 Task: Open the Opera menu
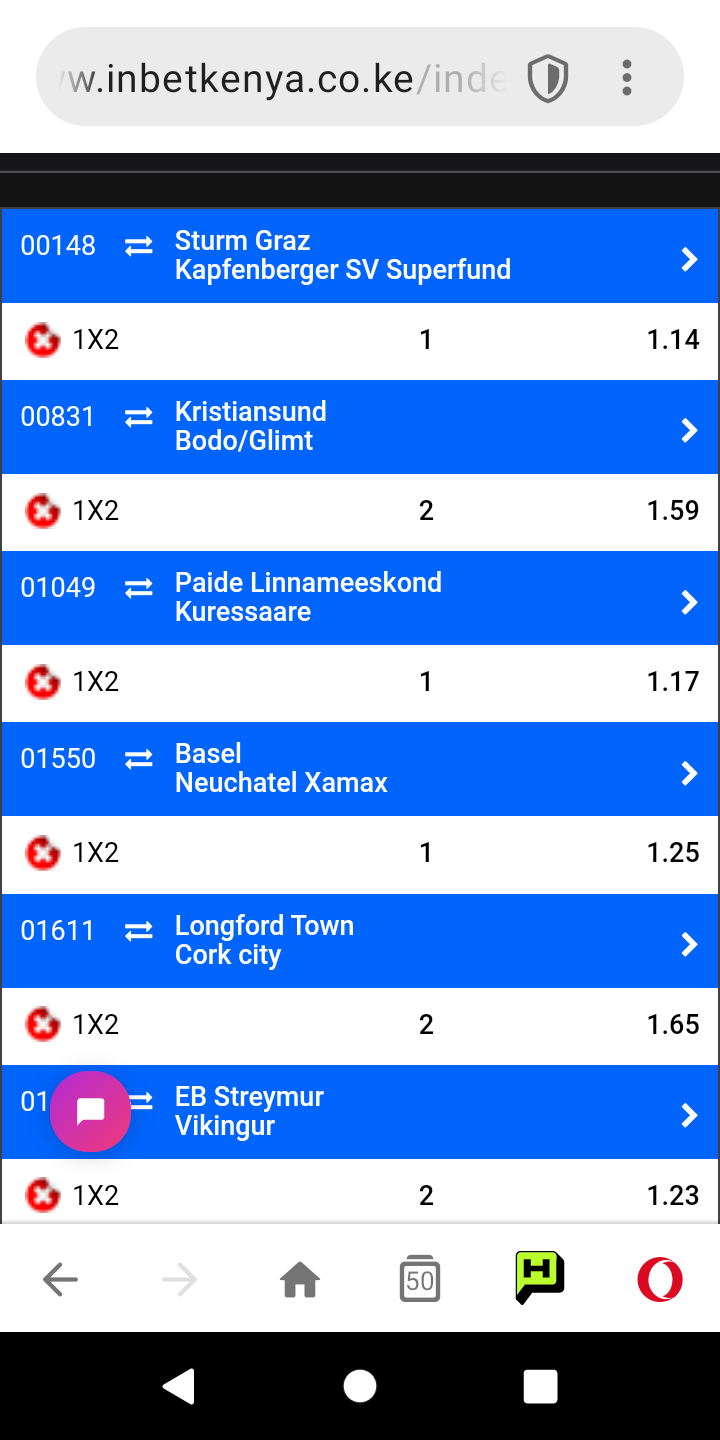(660, 1279)
